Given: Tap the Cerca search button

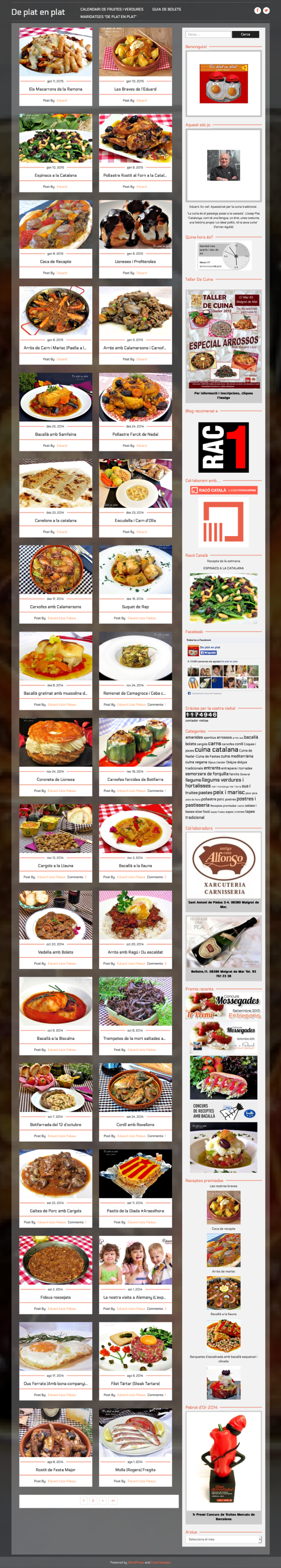Looking at the screenshot, I should click(x=246, y=35).
